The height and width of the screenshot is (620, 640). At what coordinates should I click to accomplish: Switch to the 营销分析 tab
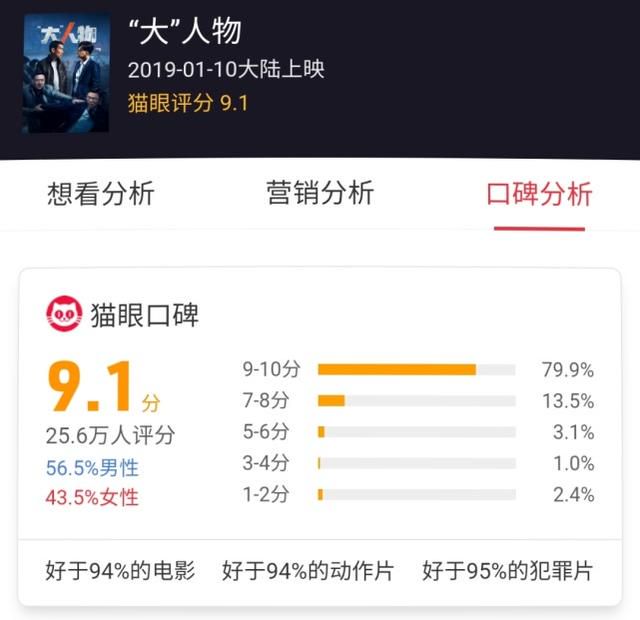[x=320, y=193]
